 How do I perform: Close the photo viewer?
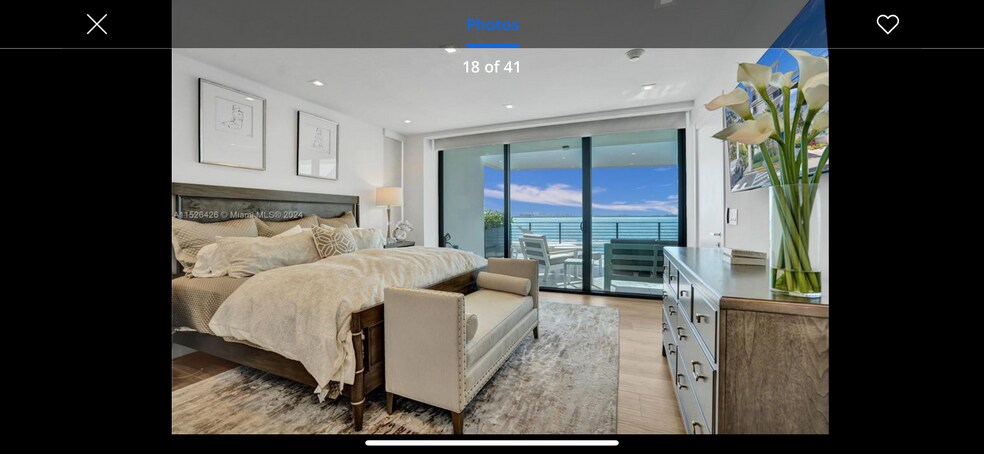[x=97, y=24]
